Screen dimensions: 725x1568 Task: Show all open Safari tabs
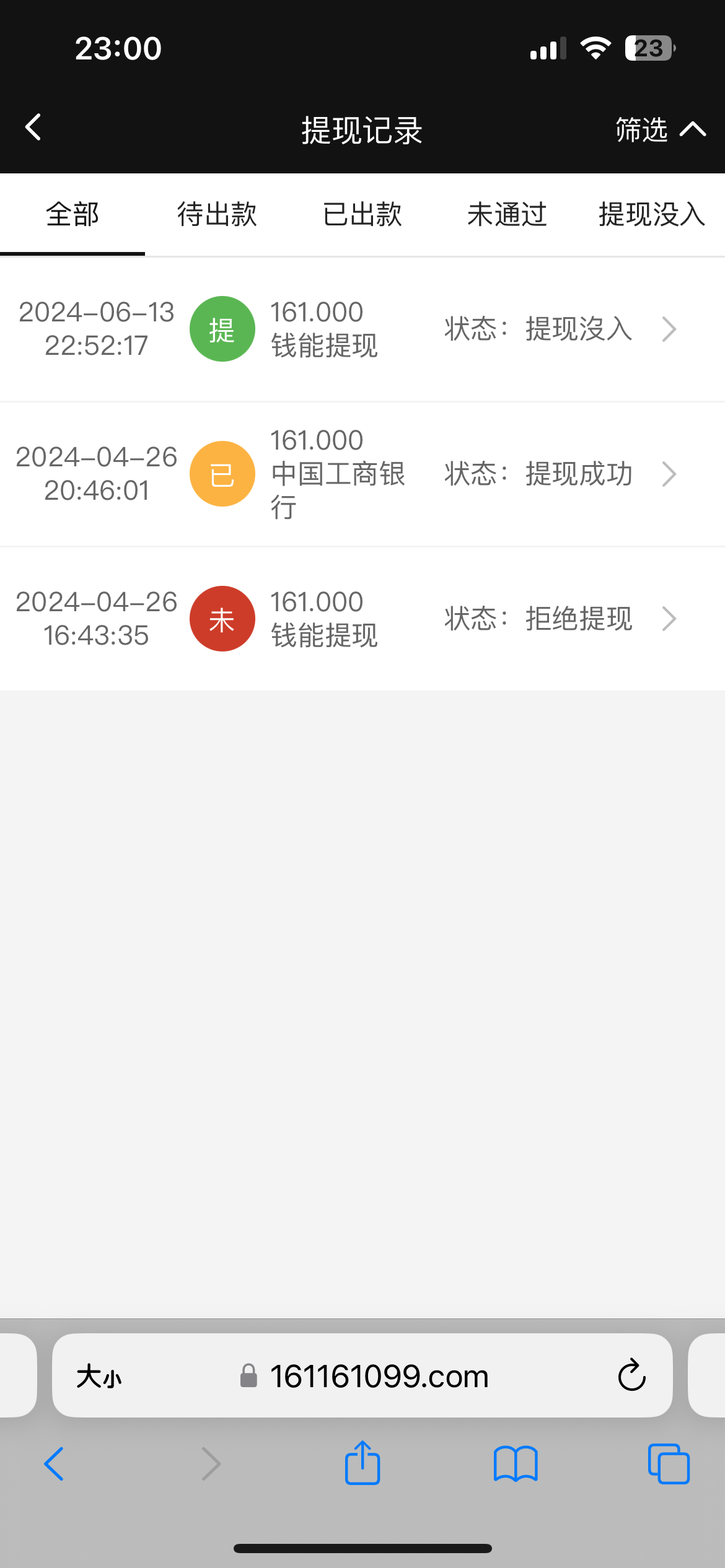click(x=669, y=1464)
